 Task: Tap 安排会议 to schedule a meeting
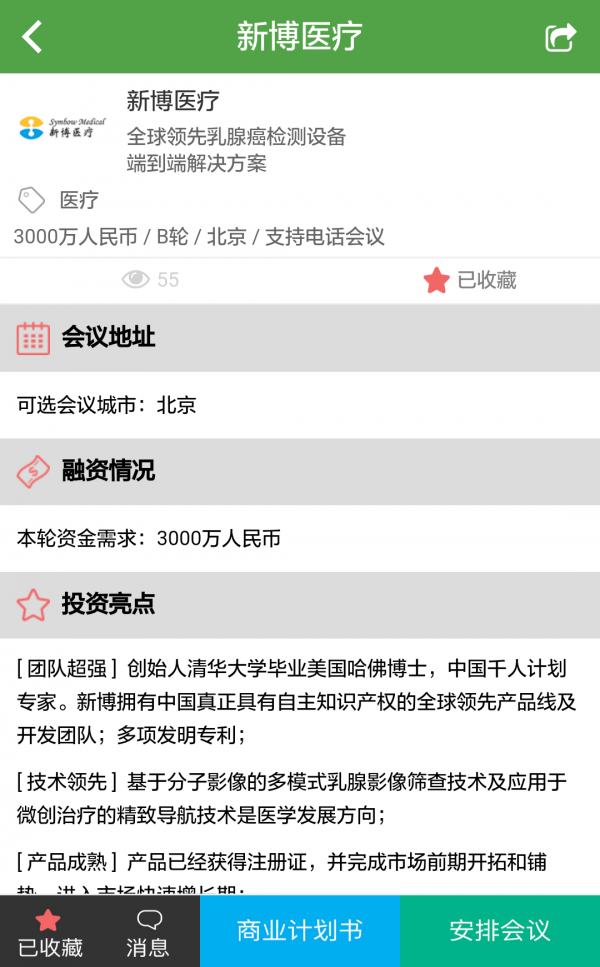(500, 931)
